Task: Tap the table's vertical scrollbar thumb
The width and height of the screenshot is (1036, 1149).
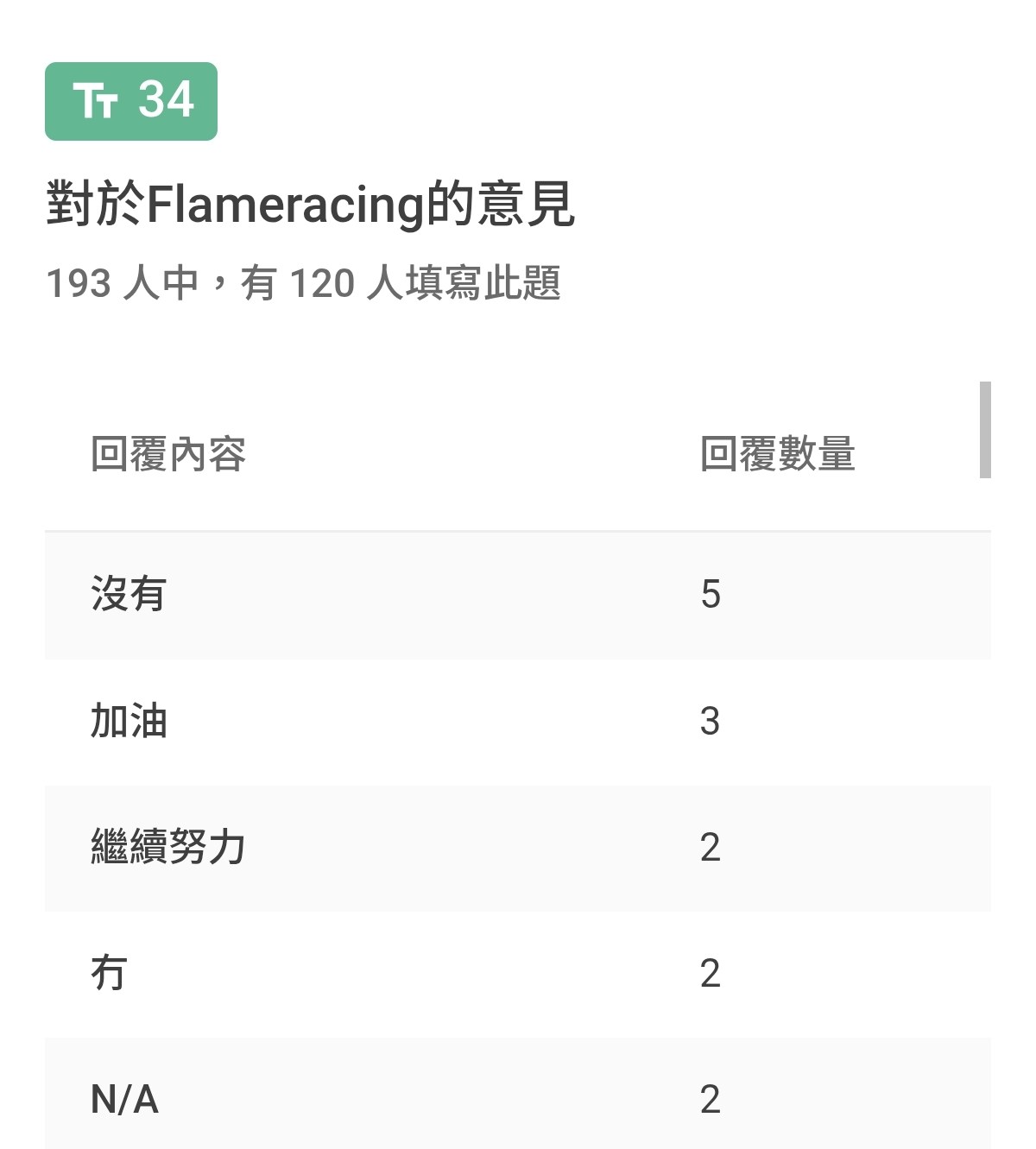Action: 985,429
